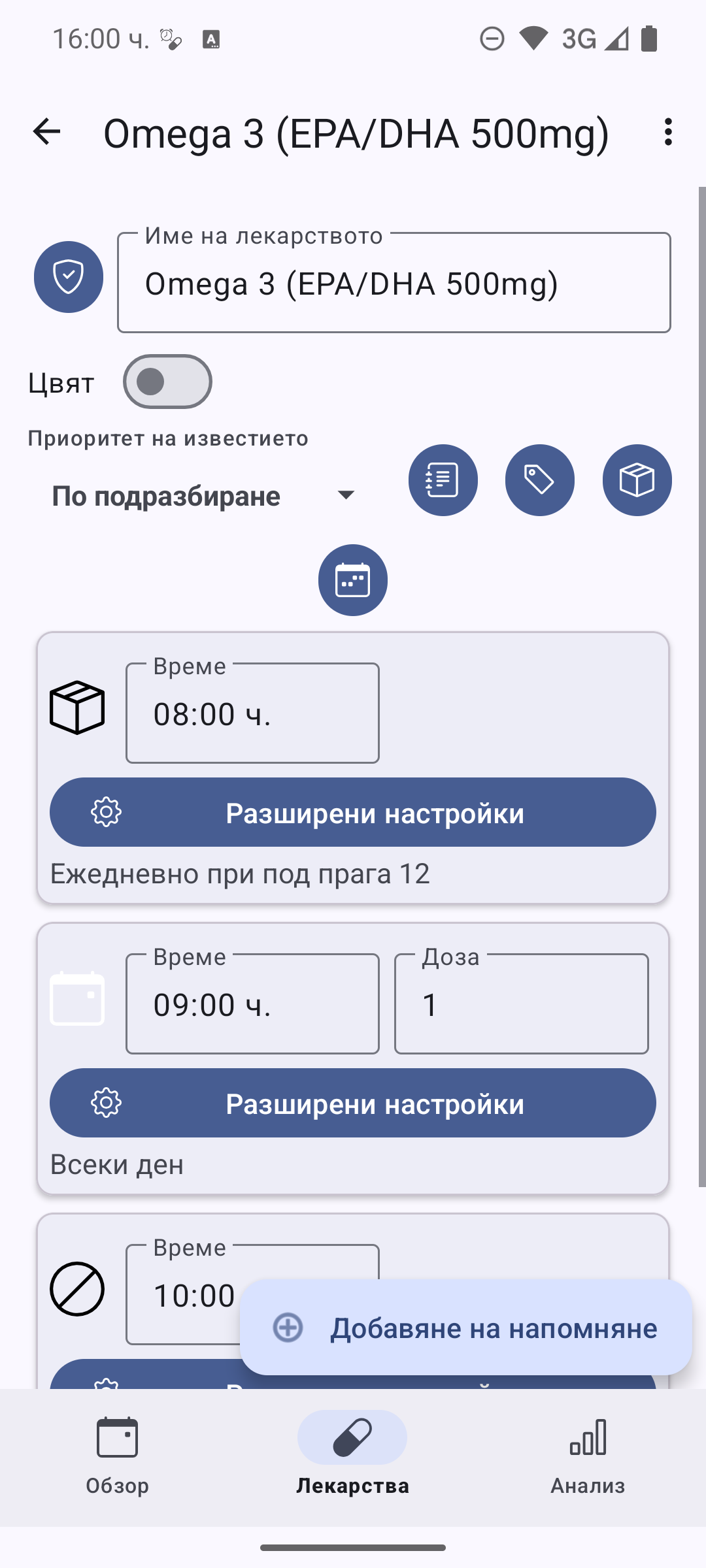This screenshot has height=1568, width=706.
Task: Change the 08:00 ч. time field
Action: 252,713
